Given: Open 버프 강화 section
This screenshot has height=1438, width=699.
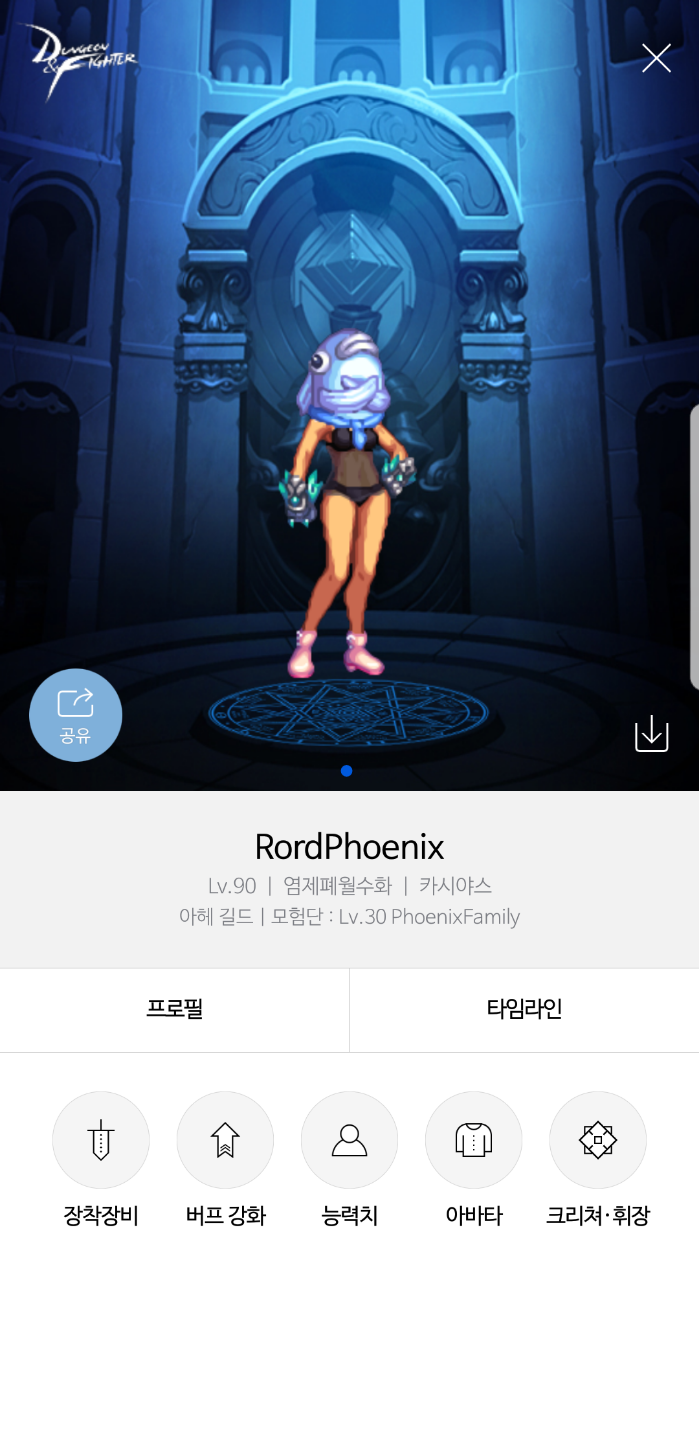Looking at the screenshot, I should pos(225,1140).
